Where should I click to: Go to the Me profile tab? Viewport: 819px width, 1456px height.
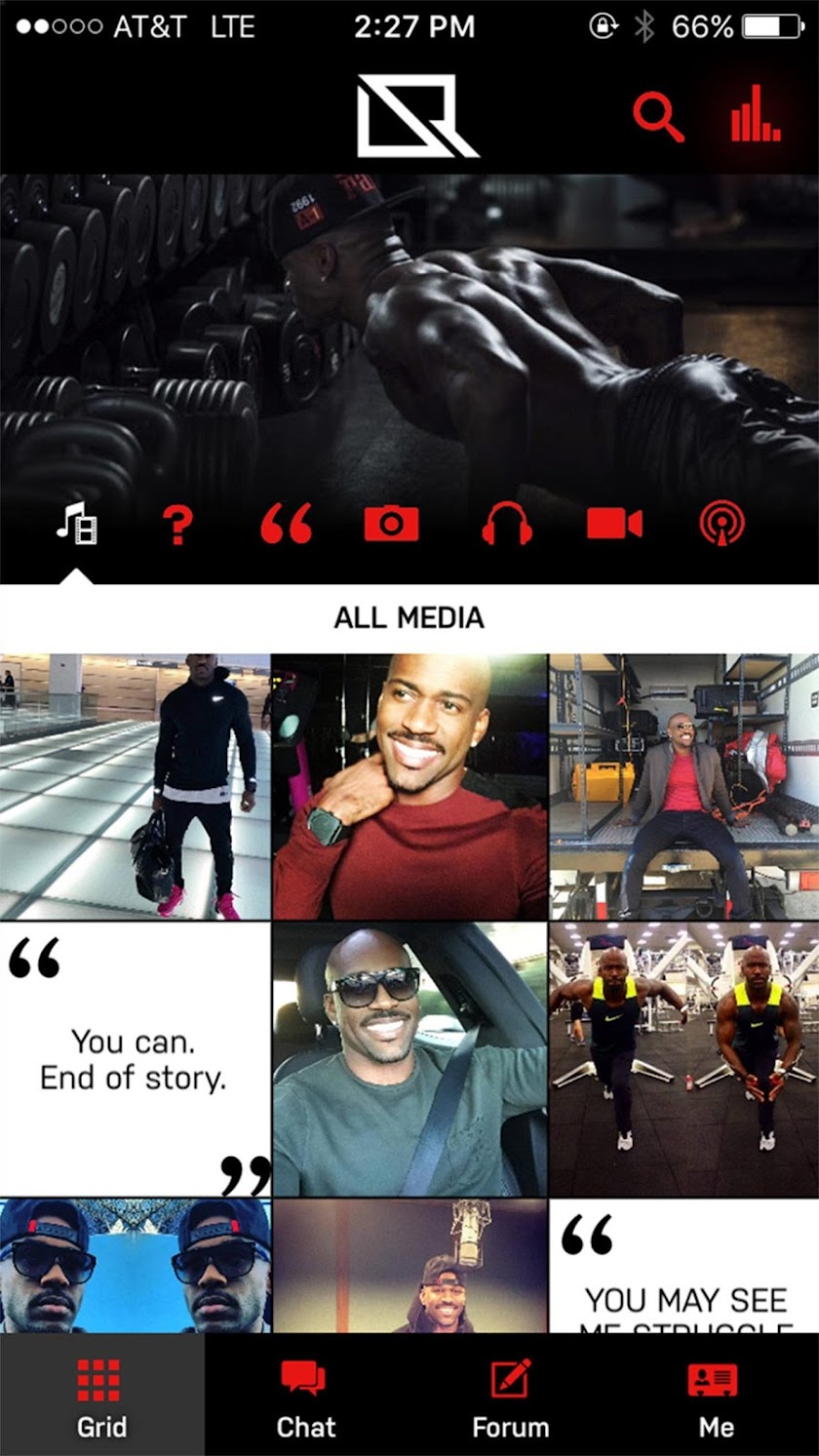[x=715, y=1397]
